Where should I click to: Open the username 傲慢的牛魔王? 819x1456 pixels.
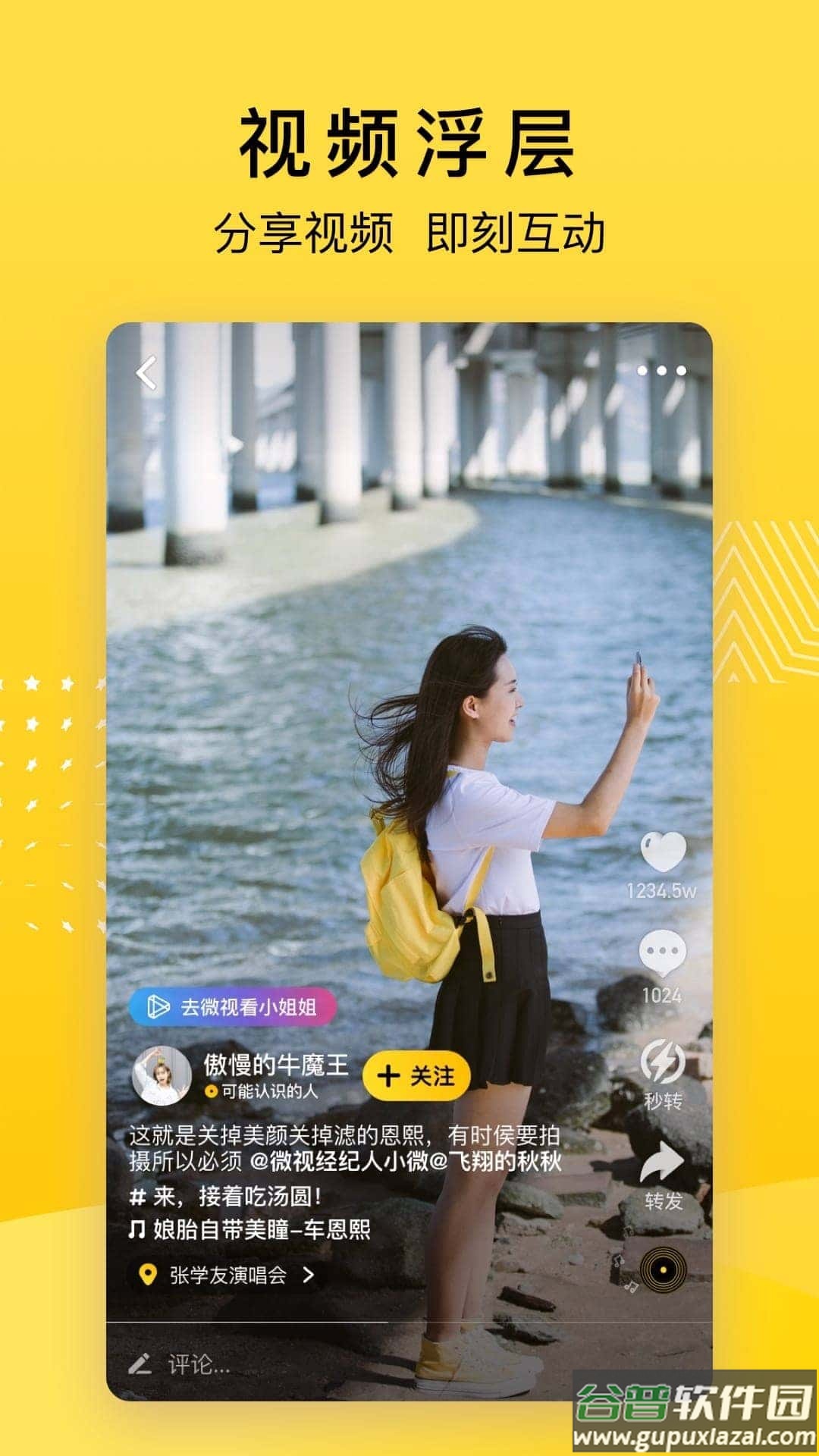pyautogui.click(x=277, y=1064)
